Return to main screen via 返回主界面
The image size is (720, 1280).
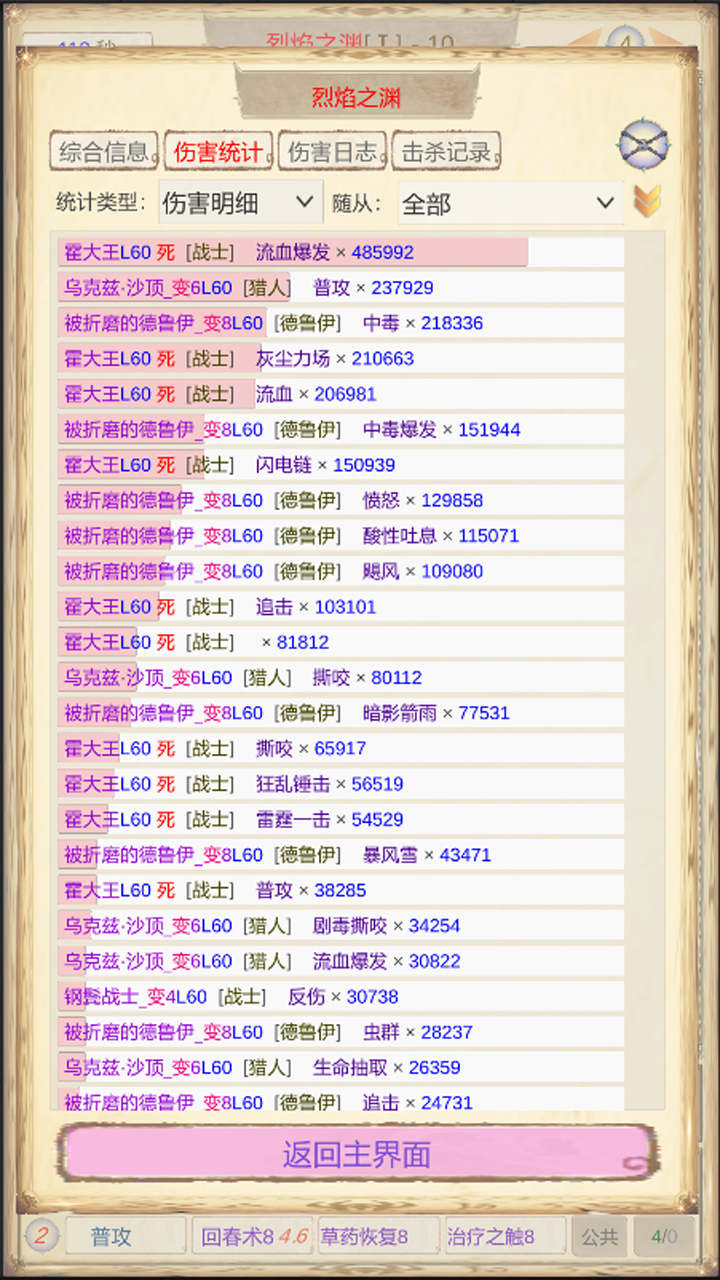[x=356, y=1155]
